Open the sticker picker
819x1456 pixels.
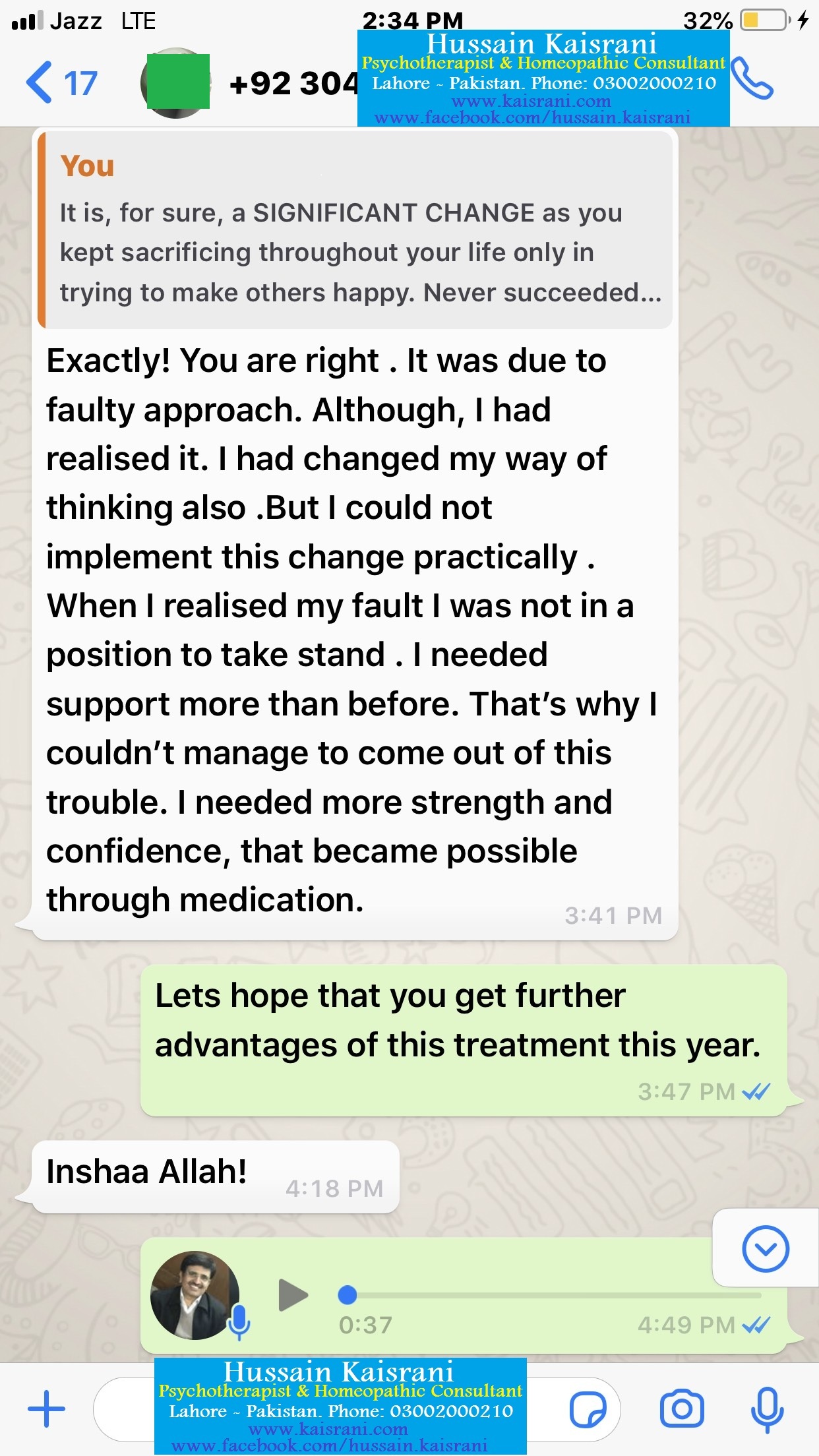coord(588,1409)
